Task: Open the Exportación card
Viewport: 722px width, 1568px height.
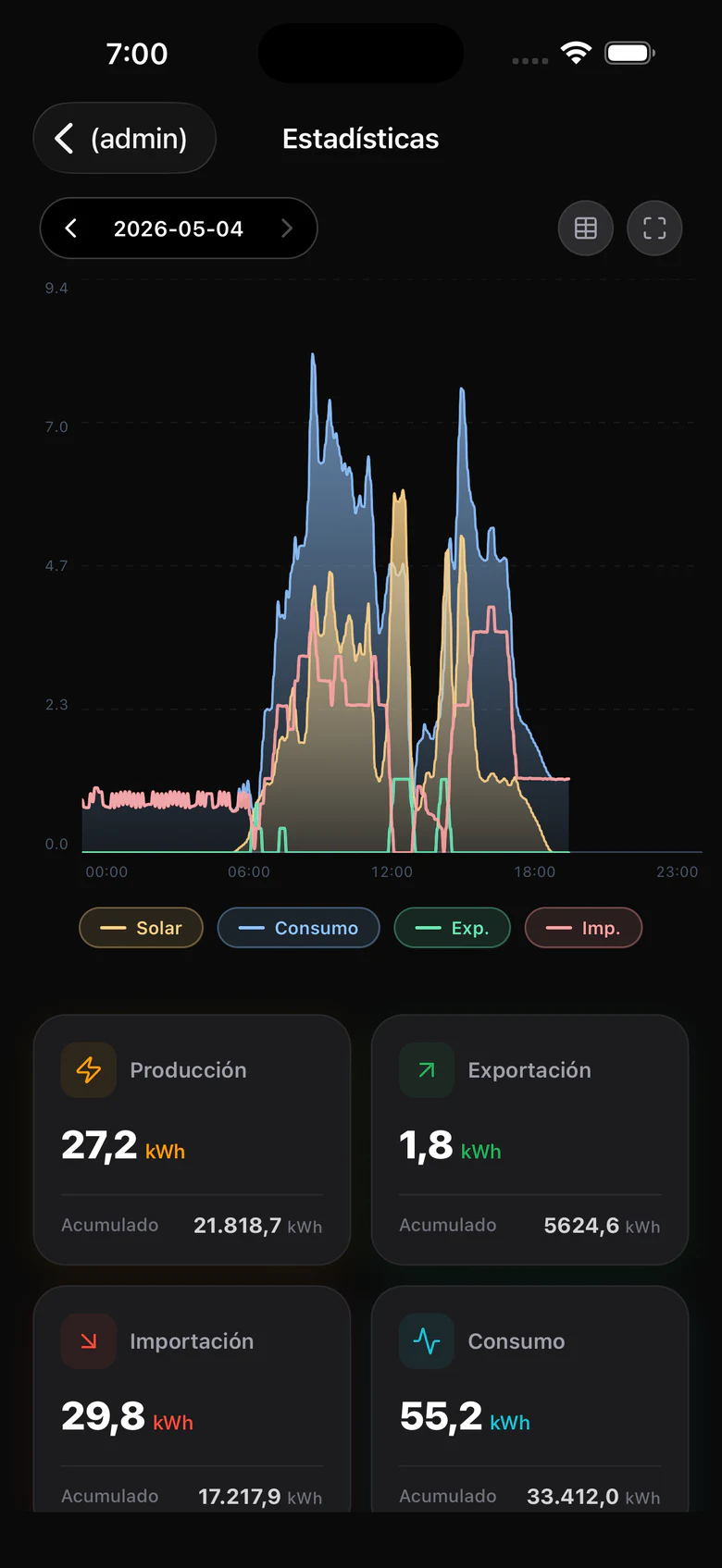Action: coord(529,1140)
